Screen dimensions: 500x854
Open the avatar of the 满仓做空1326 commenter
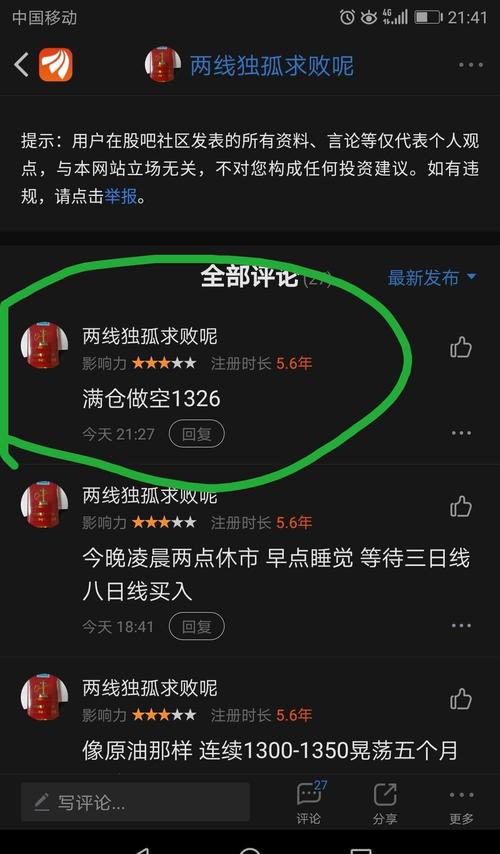(x=44, y=346)
